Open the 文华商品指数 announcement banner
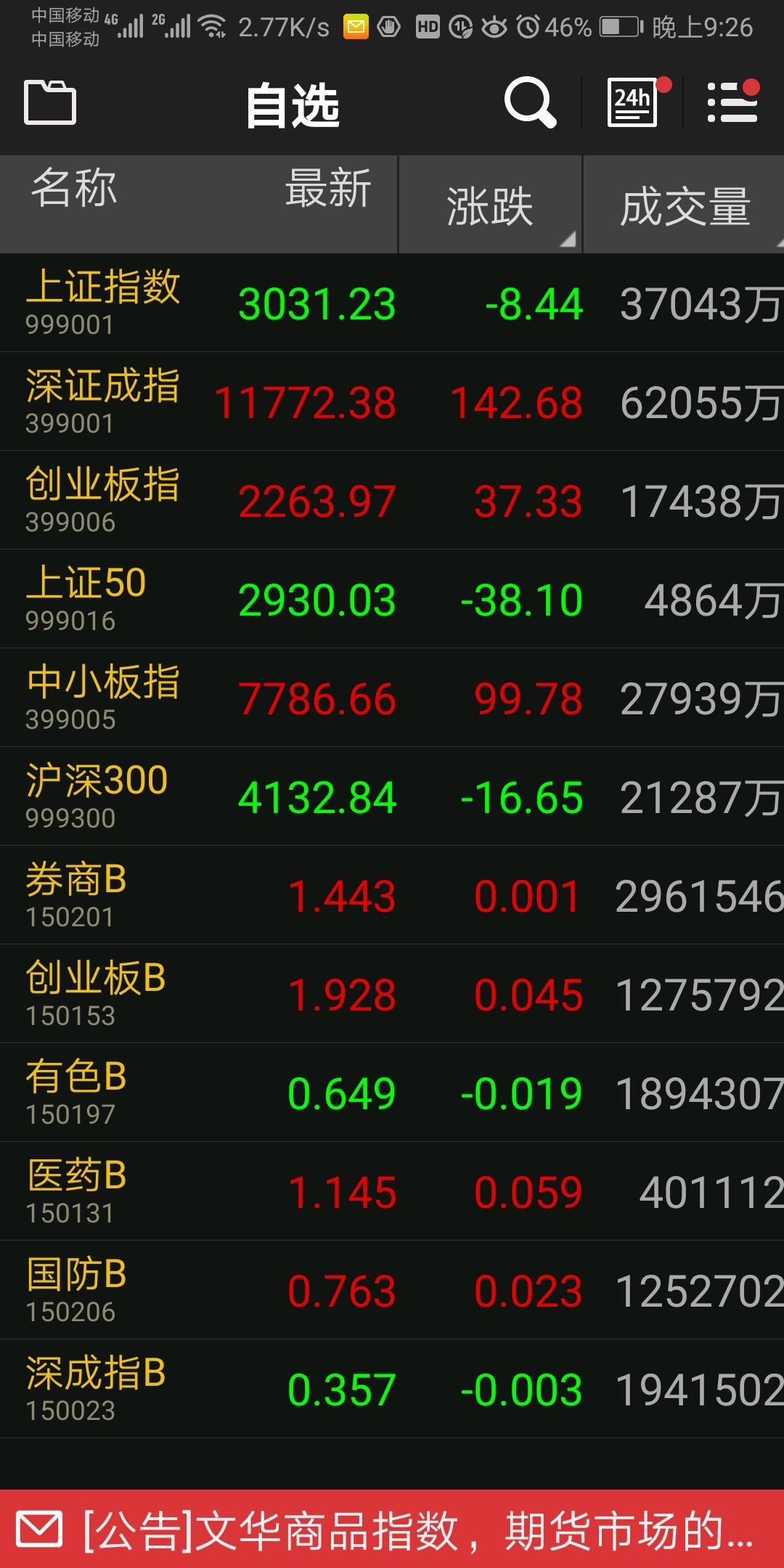The width and height of the screenshot is (784, 1568). tap(392, 1530)
